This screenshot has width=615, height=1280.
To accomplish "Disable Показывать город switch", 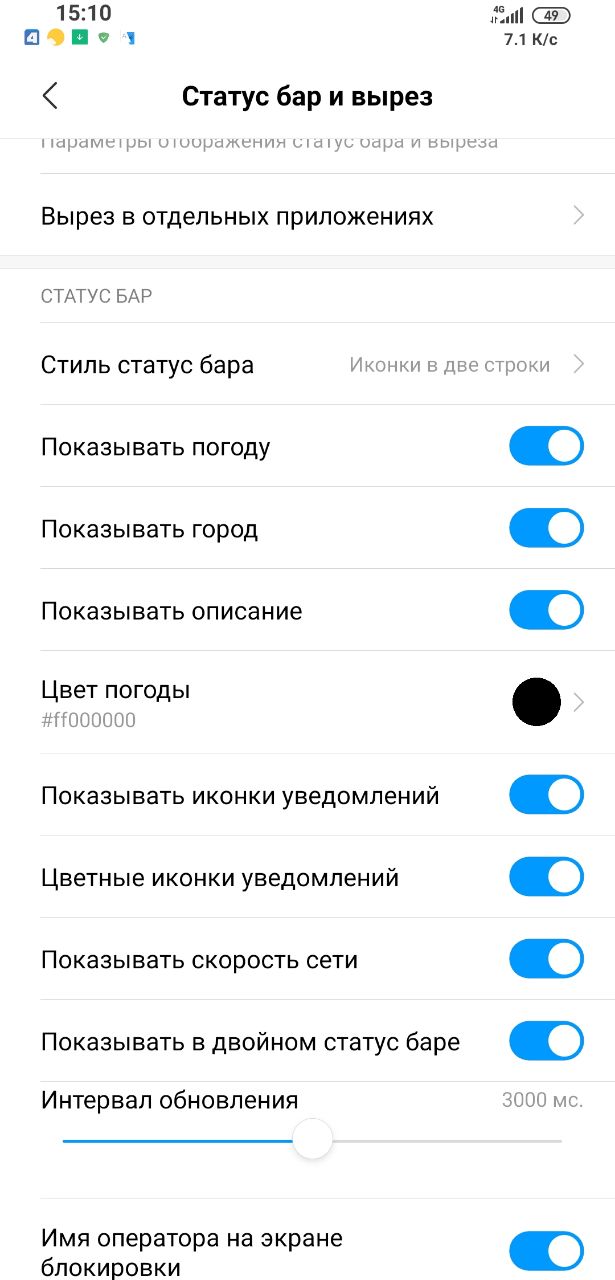I will point(546,528).
